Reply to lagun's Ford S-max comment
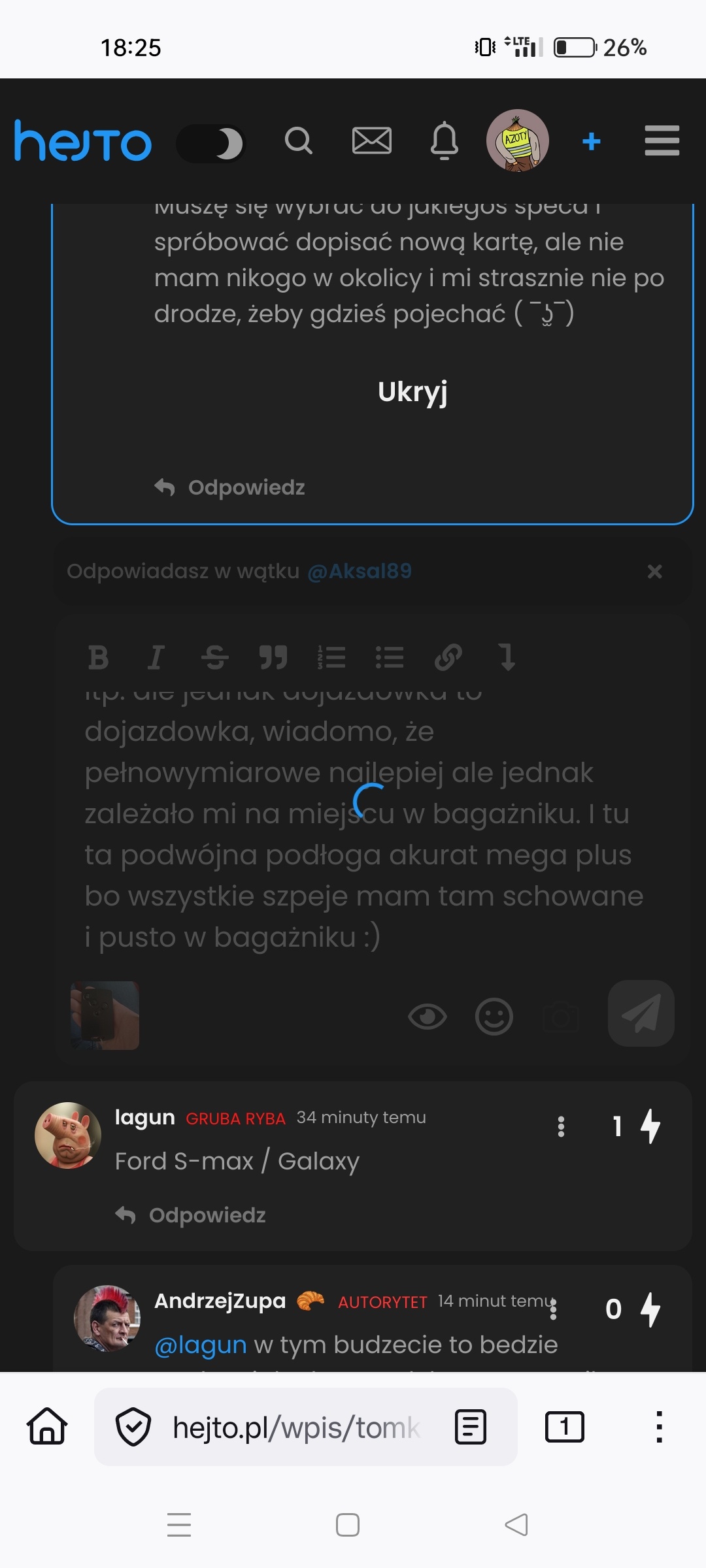This screenshot has height=1568, width=706. [192, 1215]
